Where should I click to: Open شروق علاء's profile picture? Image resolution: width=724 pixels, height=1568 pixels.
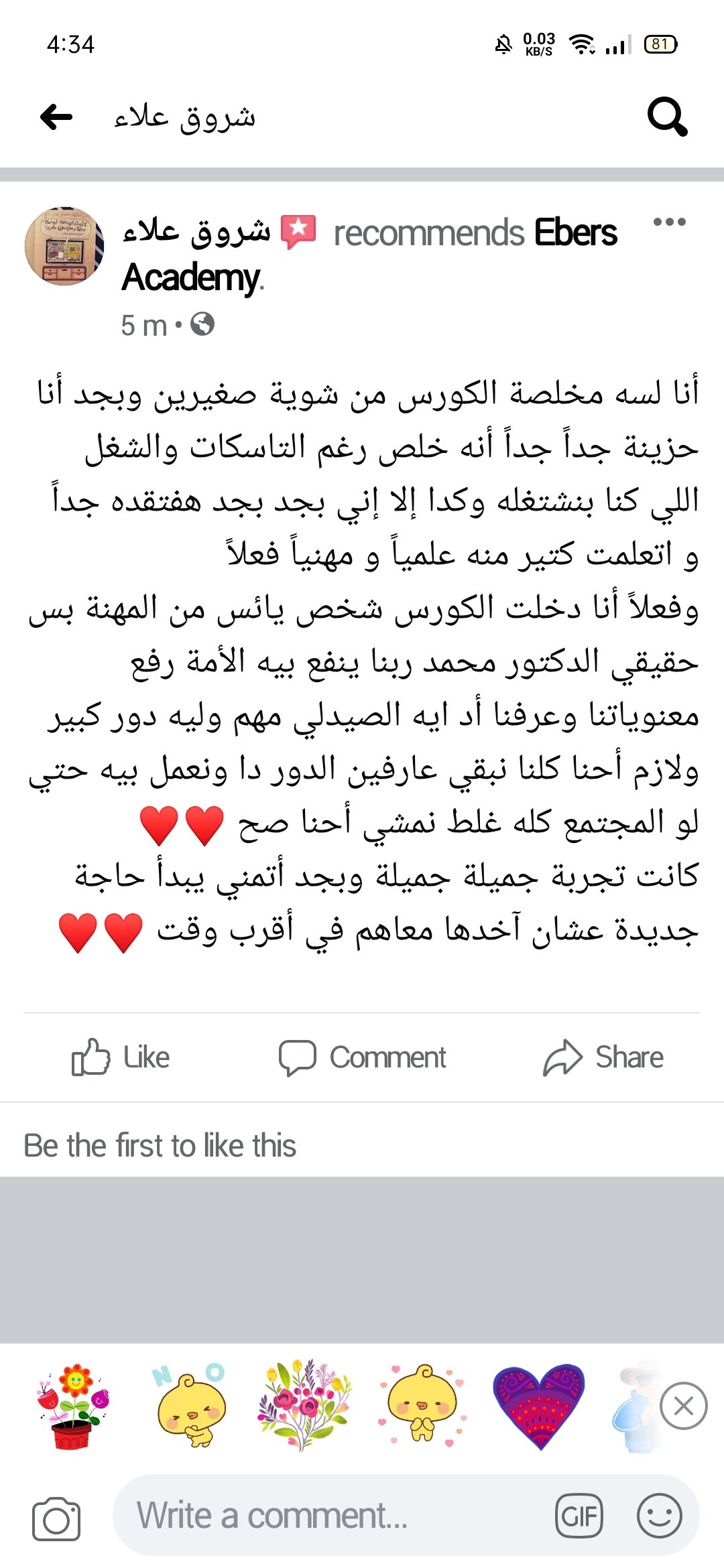pos(64,247)
